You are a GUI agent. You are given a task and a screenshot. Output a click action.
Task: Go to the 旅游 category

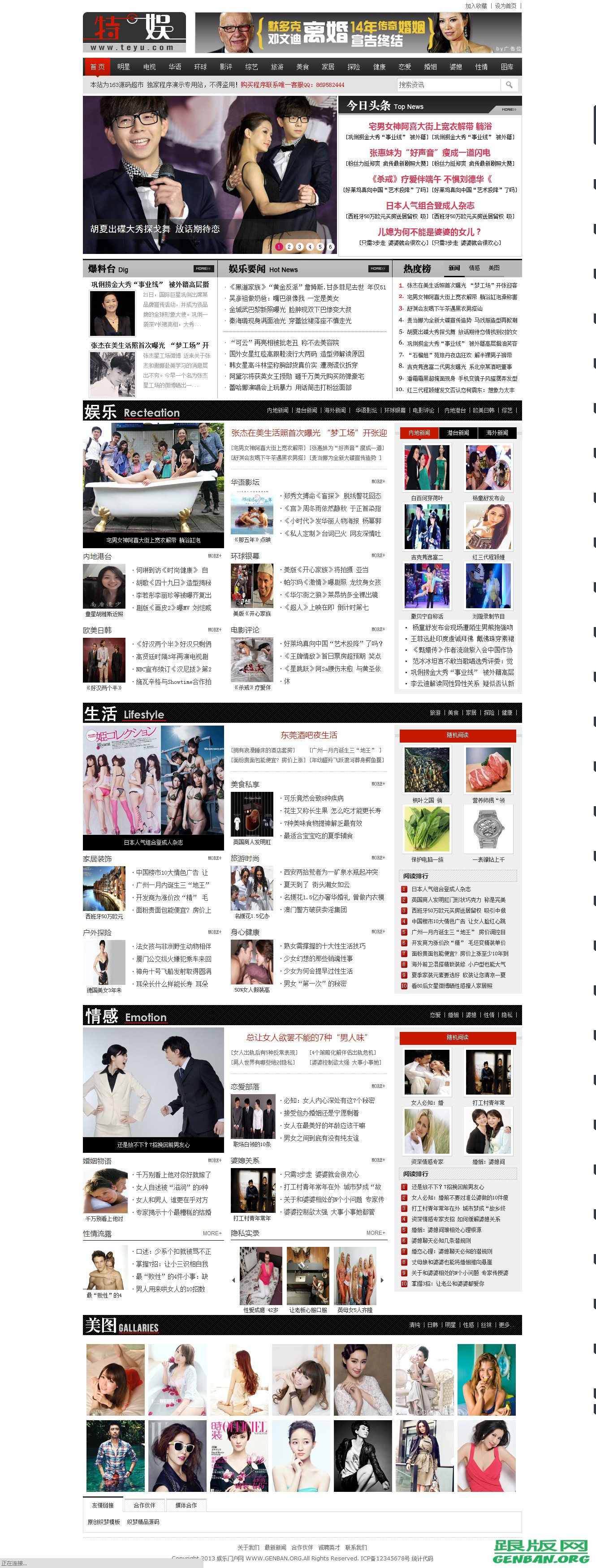pos(277,67)
